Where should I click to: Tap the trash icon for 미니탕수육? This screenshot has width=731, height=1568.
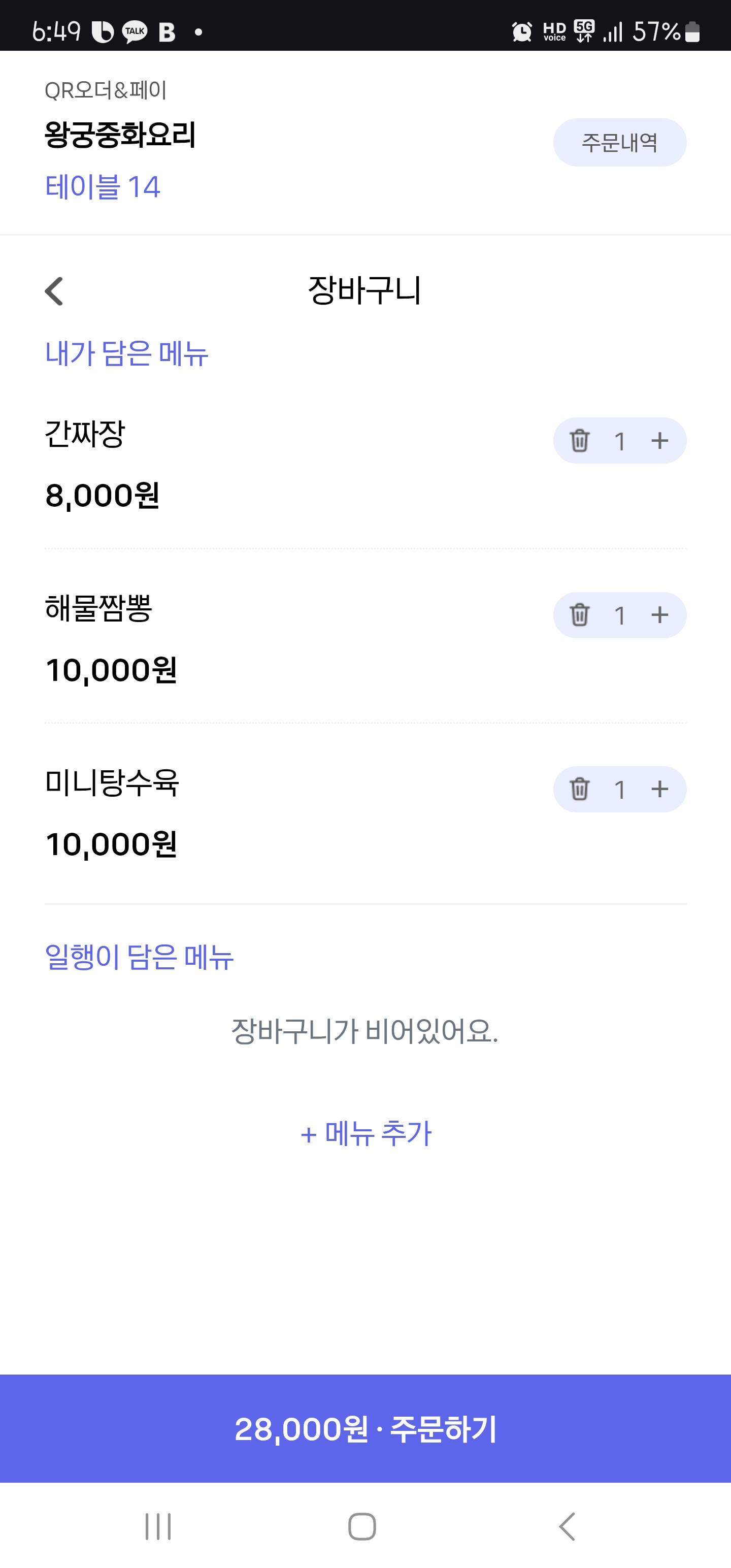(579, 789)
